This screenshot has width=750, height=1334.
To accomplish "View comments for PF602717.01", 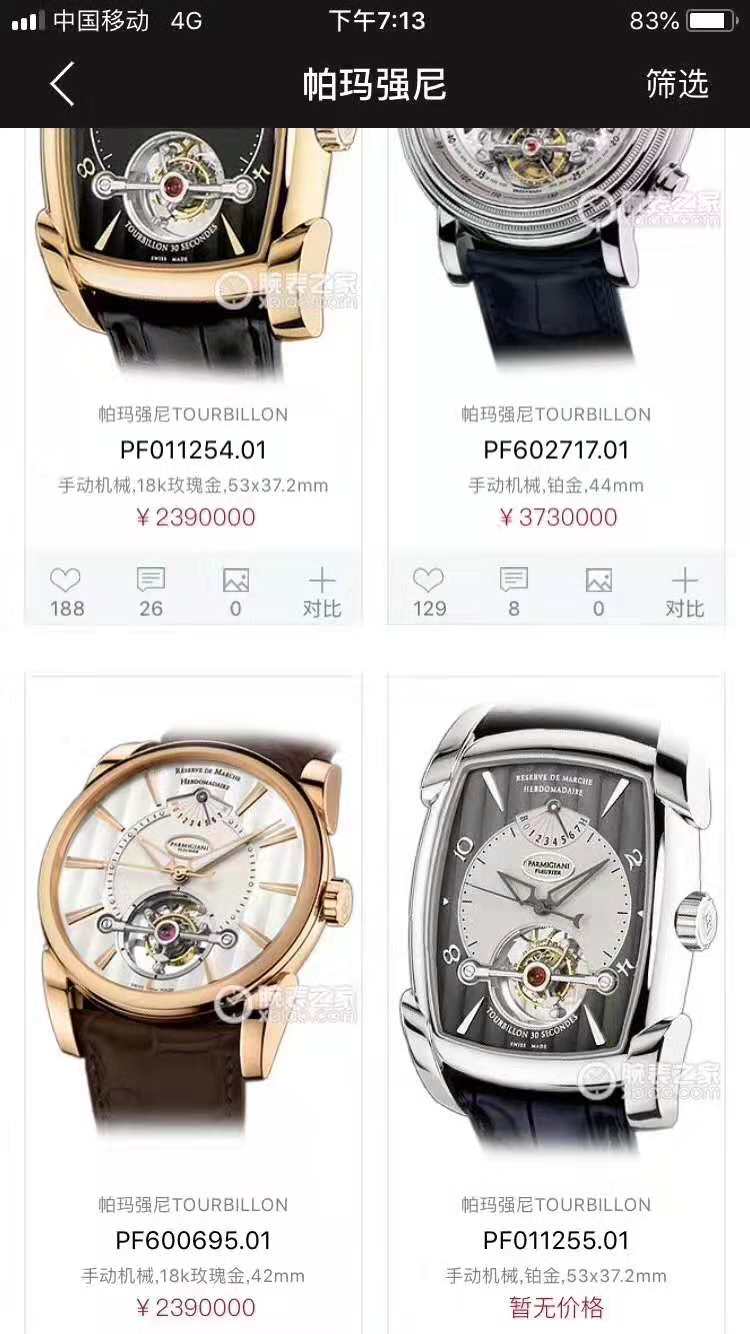I will tap(514, 591).
